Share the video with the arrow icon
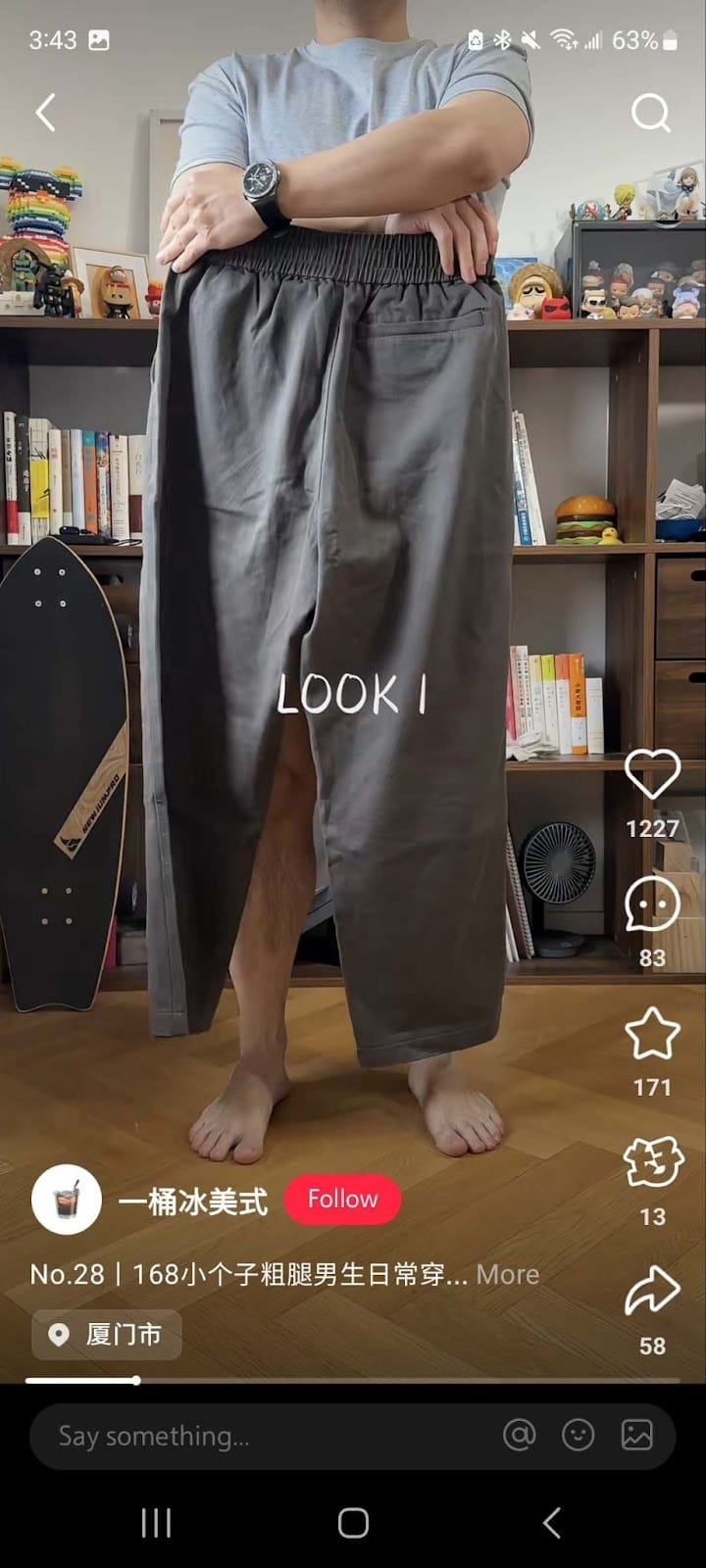This screenshot has height=1568, width=706. click(x=652, y=1291)
